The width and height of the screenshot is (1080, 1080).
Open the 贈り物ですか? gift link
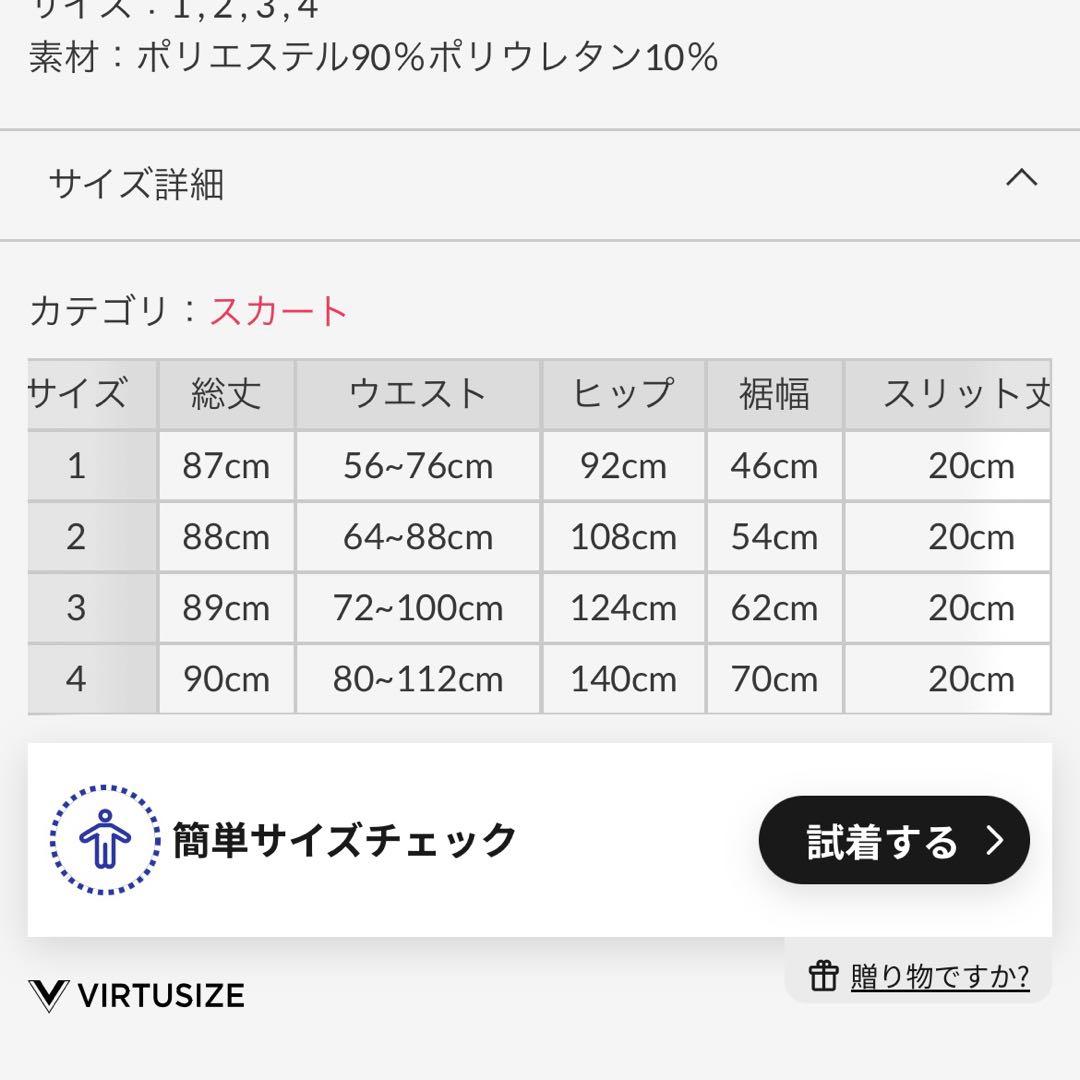pos(938,975)
